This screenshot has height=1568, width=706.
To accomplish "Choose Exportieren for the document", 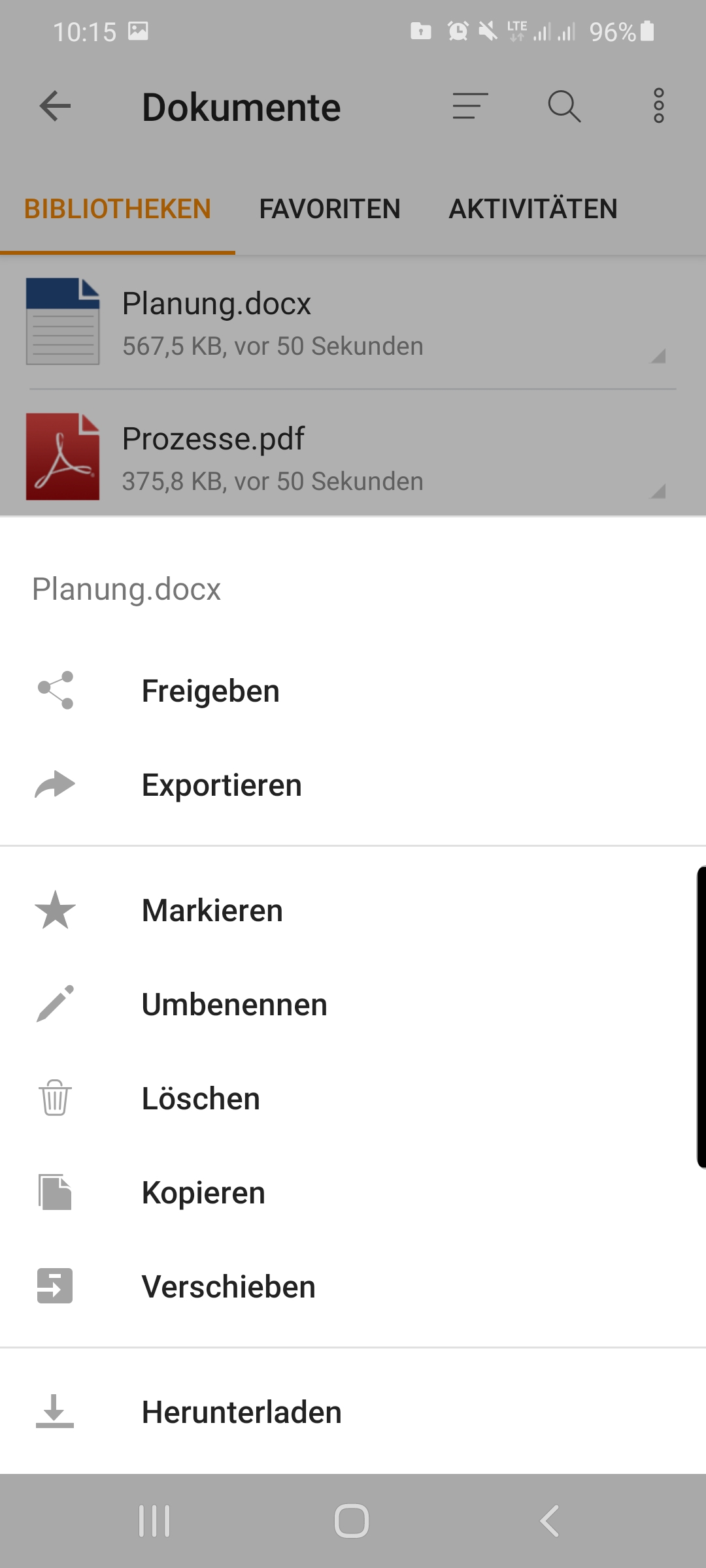I will pyautogui.click(x=221, y=785).
